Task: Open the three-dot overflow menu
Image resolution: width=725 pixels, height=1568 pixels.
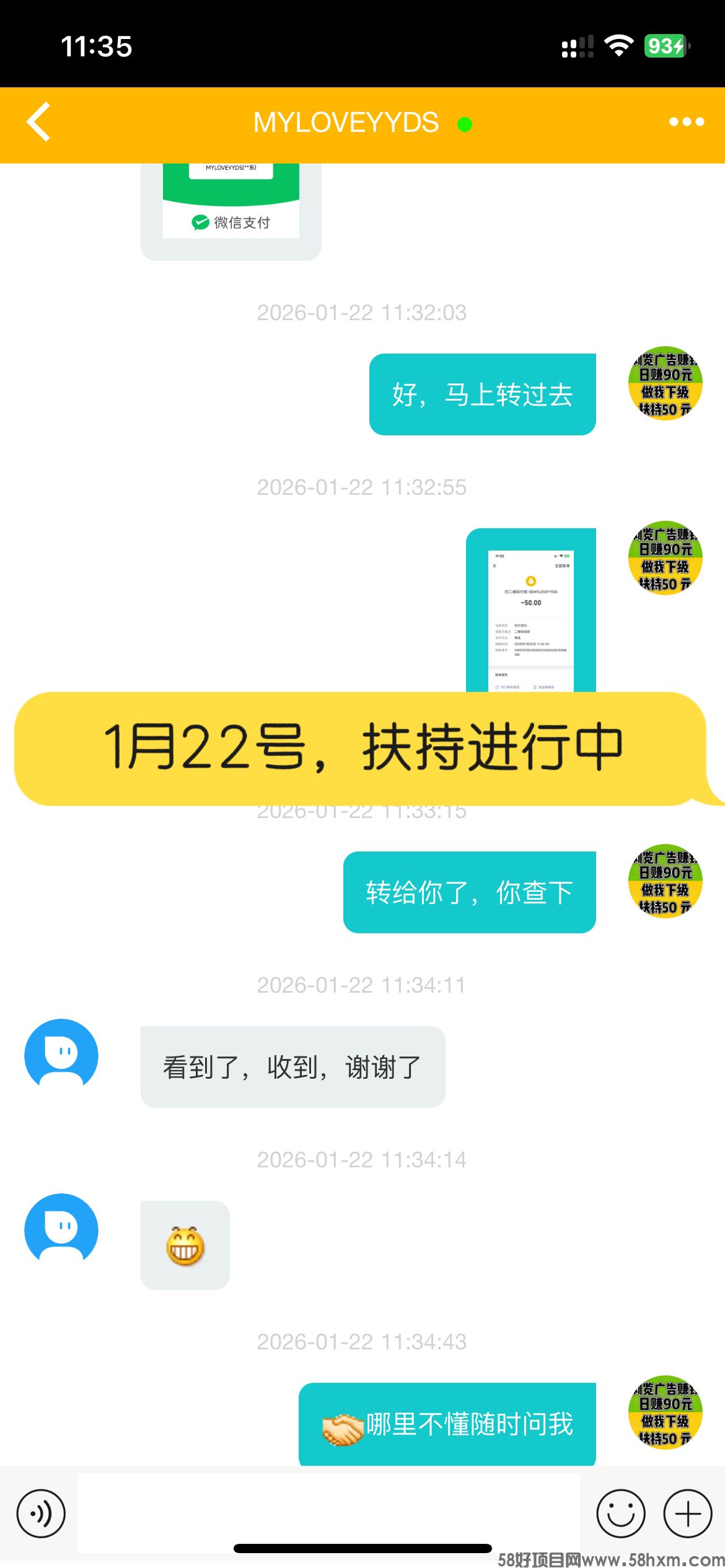Action: pos(686,122)
